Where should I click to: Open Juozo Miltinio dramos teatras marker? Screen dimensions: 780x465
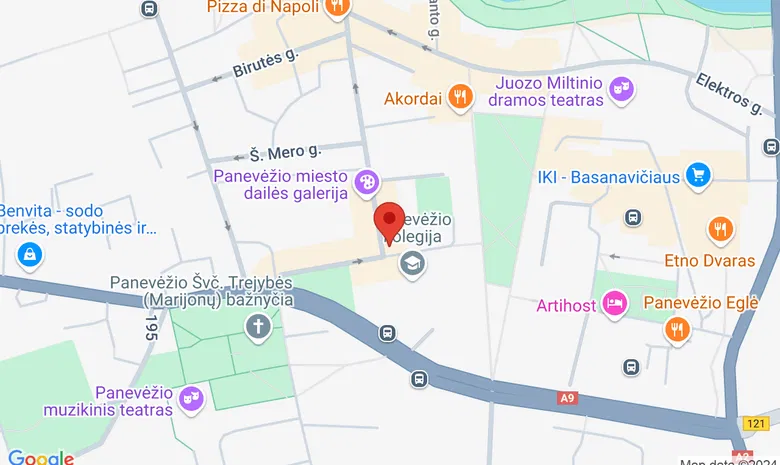pyautogui.click(x=624, y=90)
